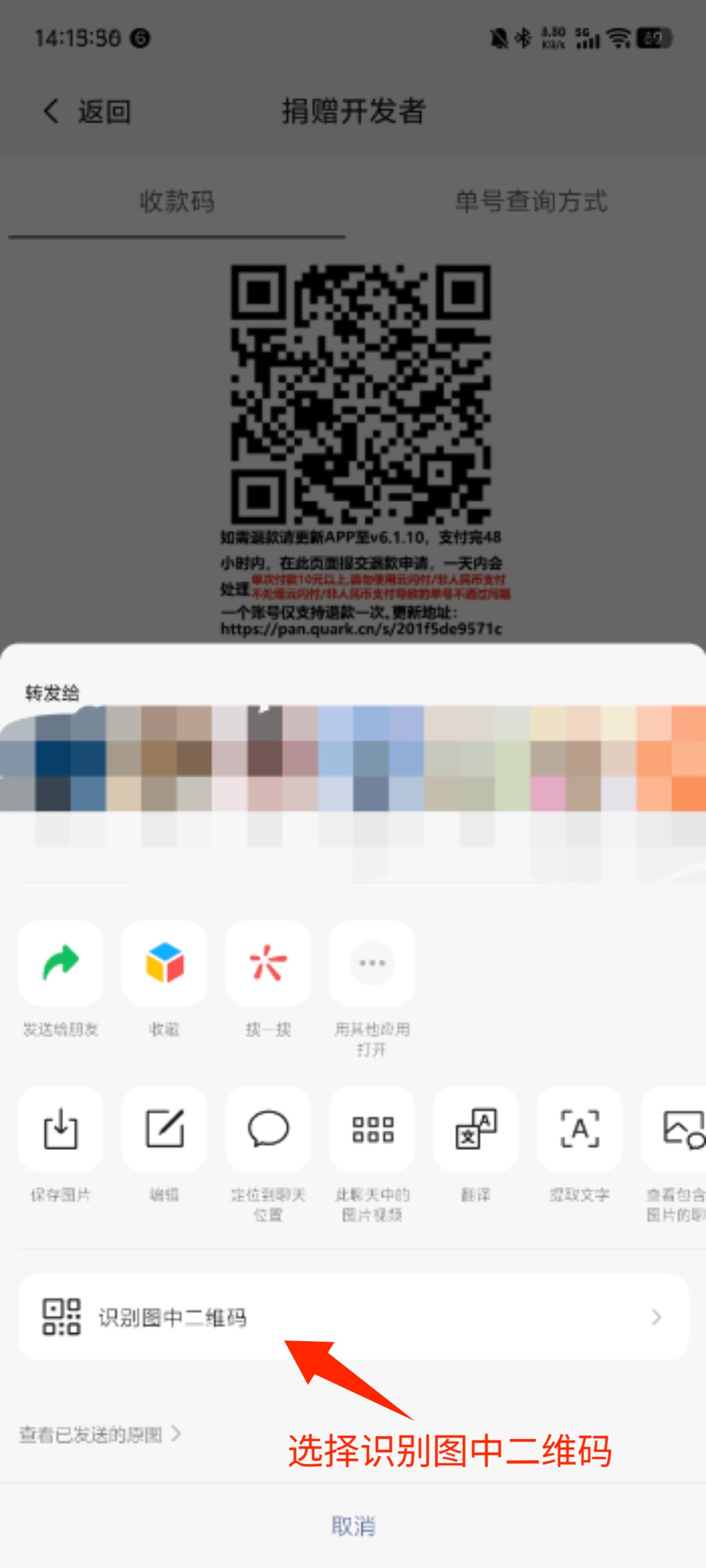706x1568 pixels.
Task: Tap 发送给朋友 to send to a friend
Action: [x=61, y=963]
